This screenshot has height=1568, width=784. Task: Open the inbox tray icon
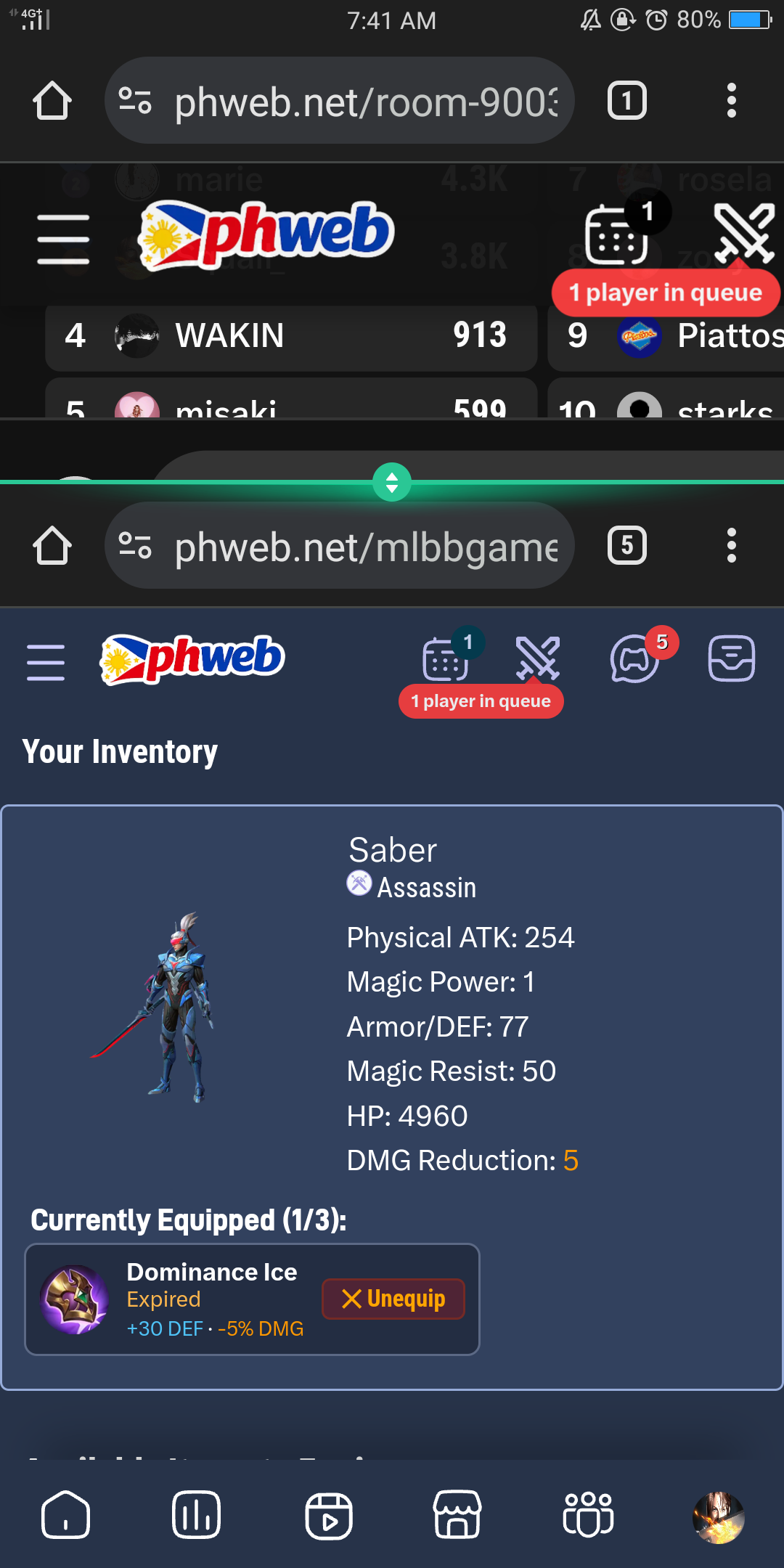[731, 658]
